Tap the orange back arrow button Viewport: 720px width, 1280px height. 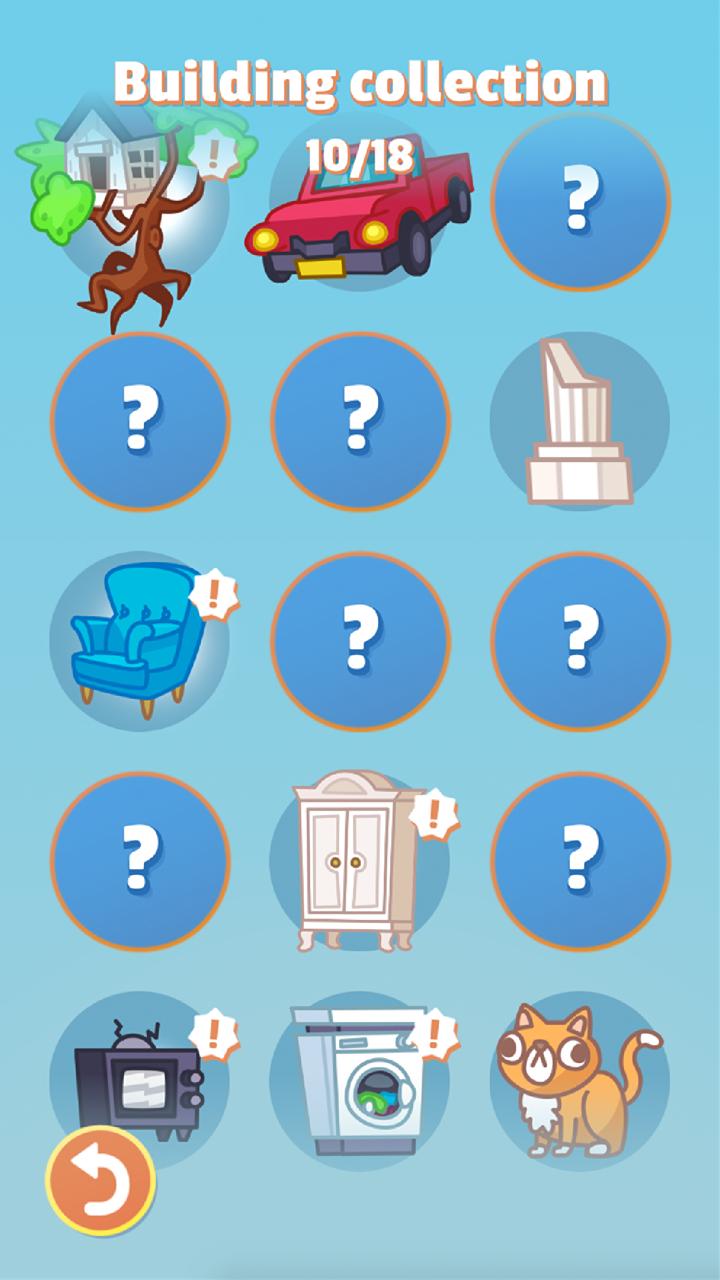[x=100, y=1181]
